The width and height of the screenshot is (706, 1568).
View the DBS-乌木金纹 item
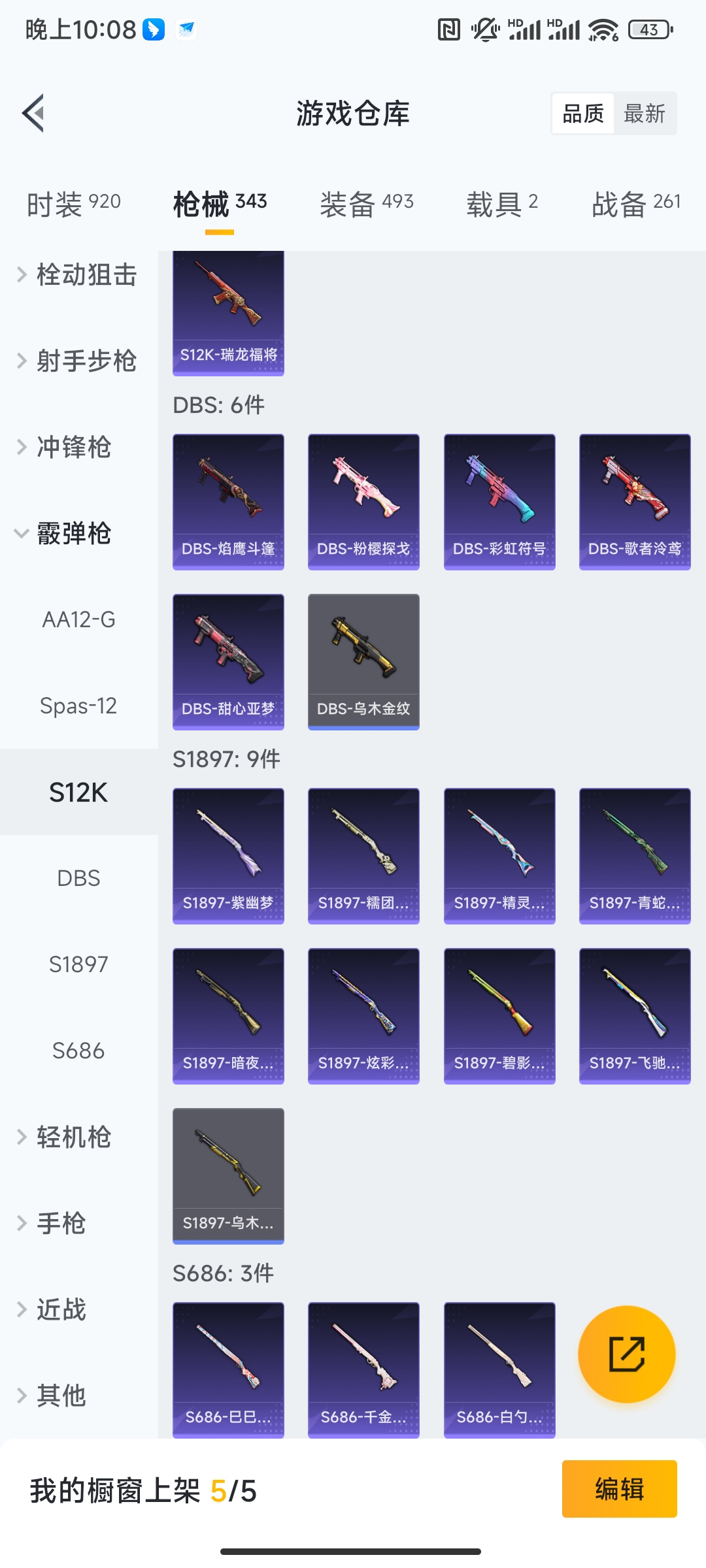pos(363,661)
